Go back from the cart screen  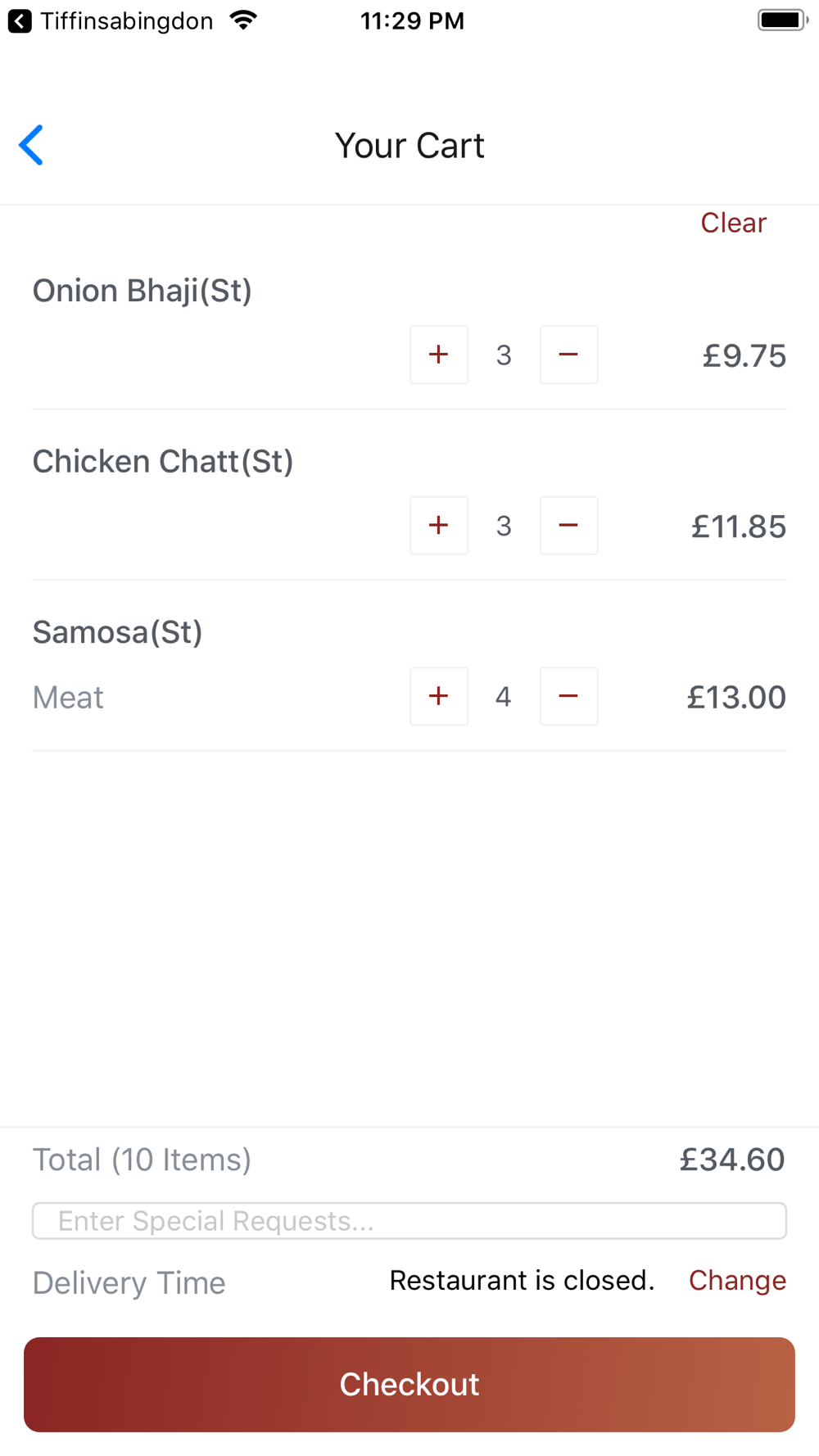pos(31,146)
